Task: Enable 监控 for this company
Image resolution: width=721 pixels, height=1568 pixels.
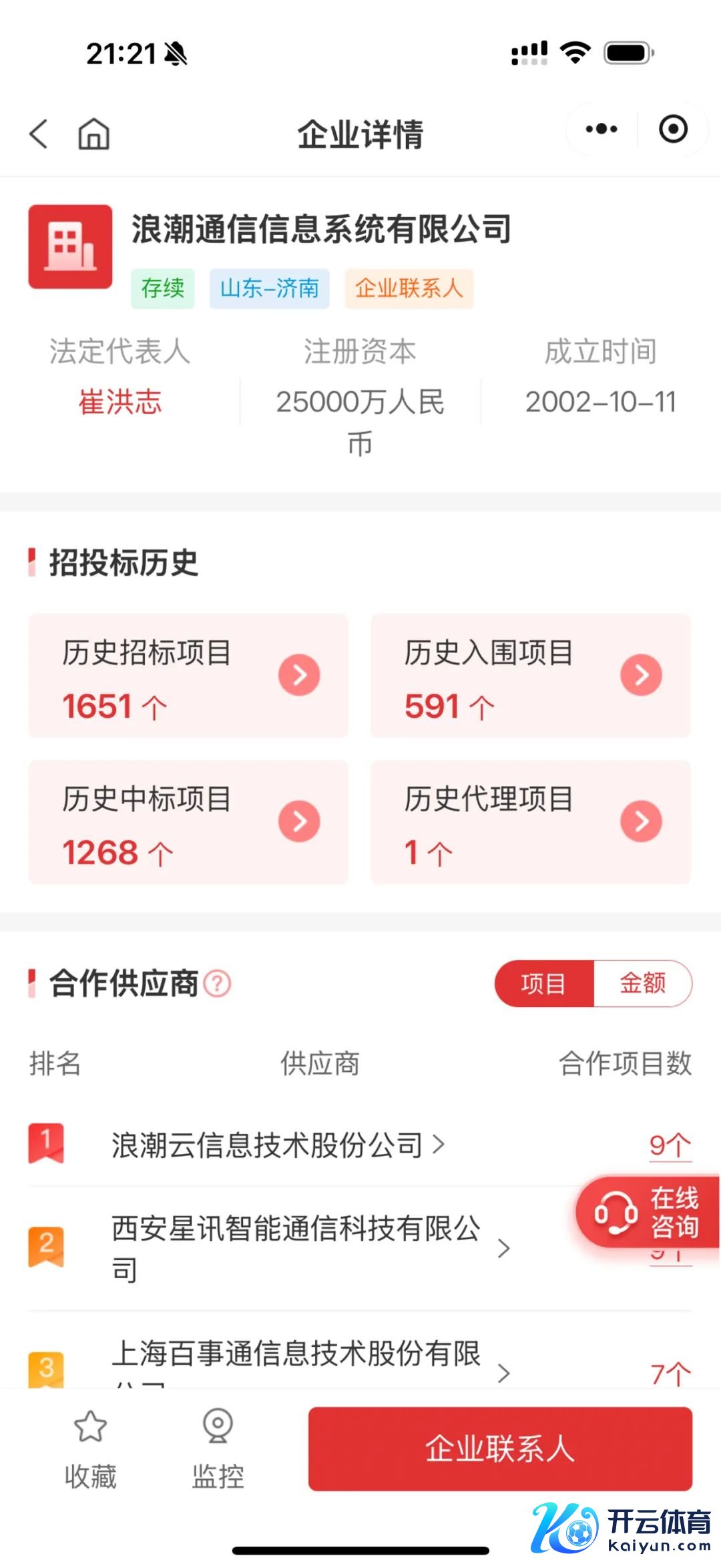Action: point(218,1449)
